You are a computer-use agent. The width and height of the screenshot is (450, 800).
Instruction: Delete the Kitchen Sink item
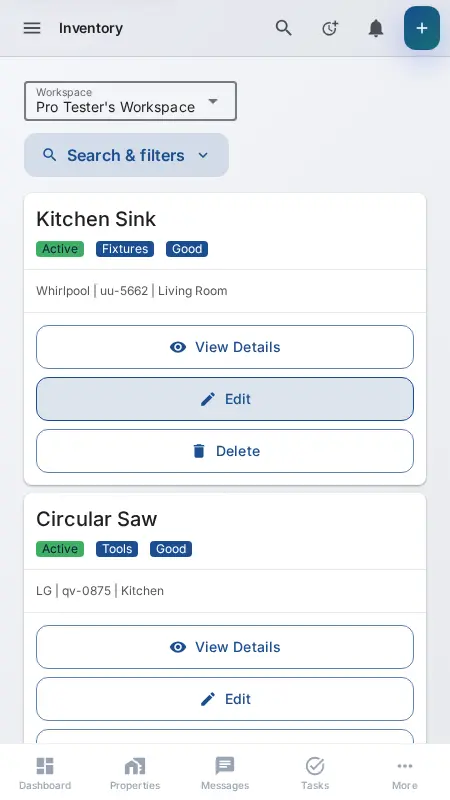tap(225, 451)
